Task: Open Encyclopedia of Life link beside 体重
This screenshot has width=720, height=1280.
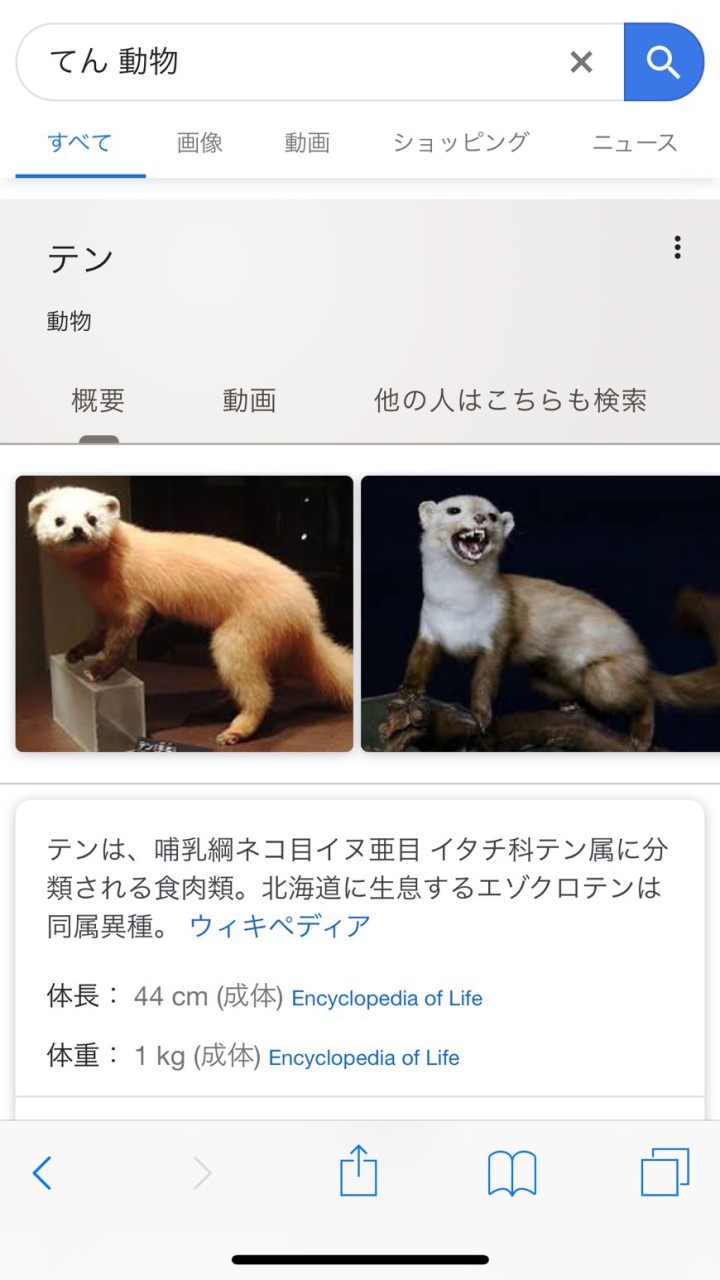Action: coord(364,1058)
